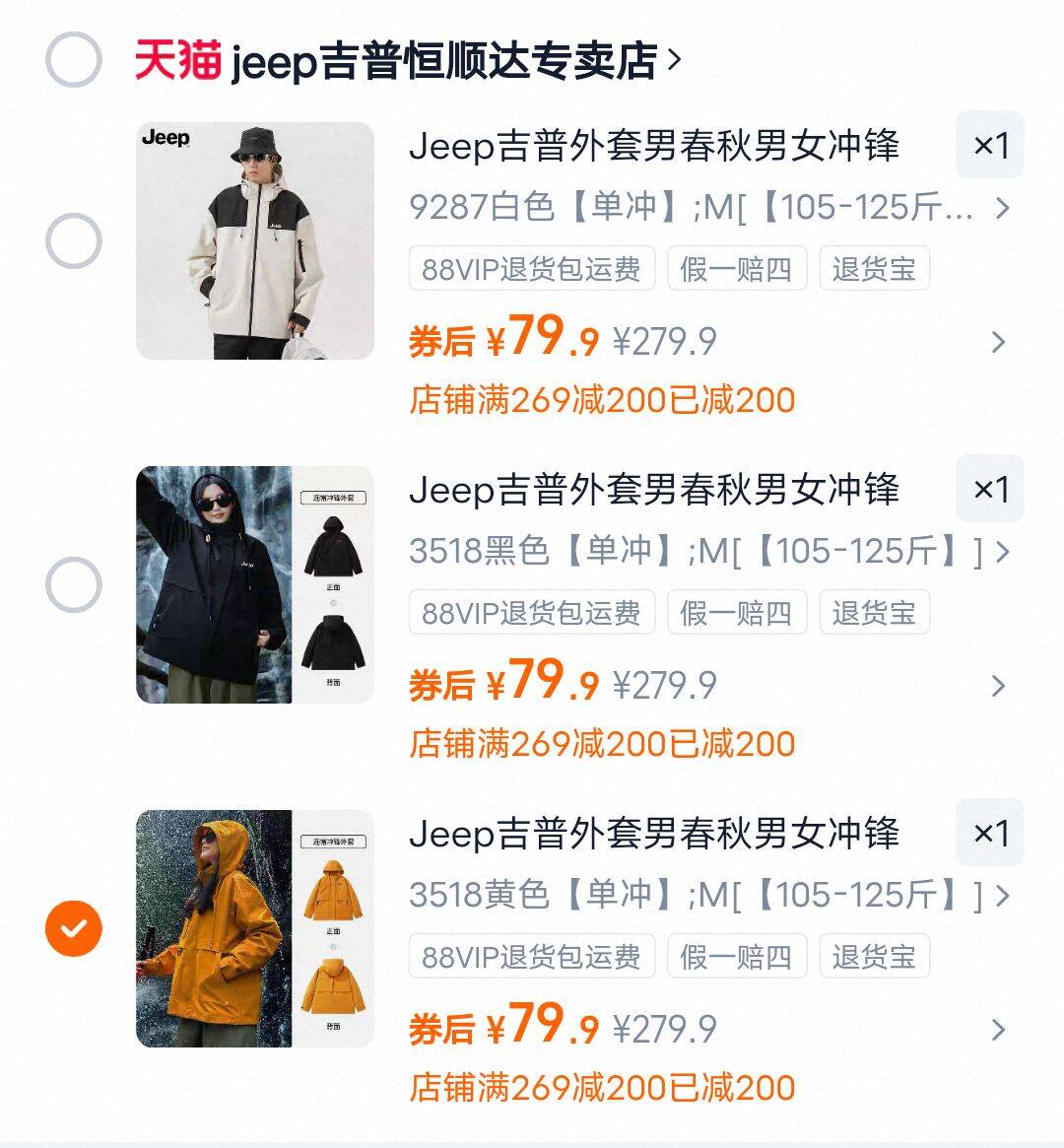Select the 3518黑色 jacket checkbox

(x=74, y=585)
